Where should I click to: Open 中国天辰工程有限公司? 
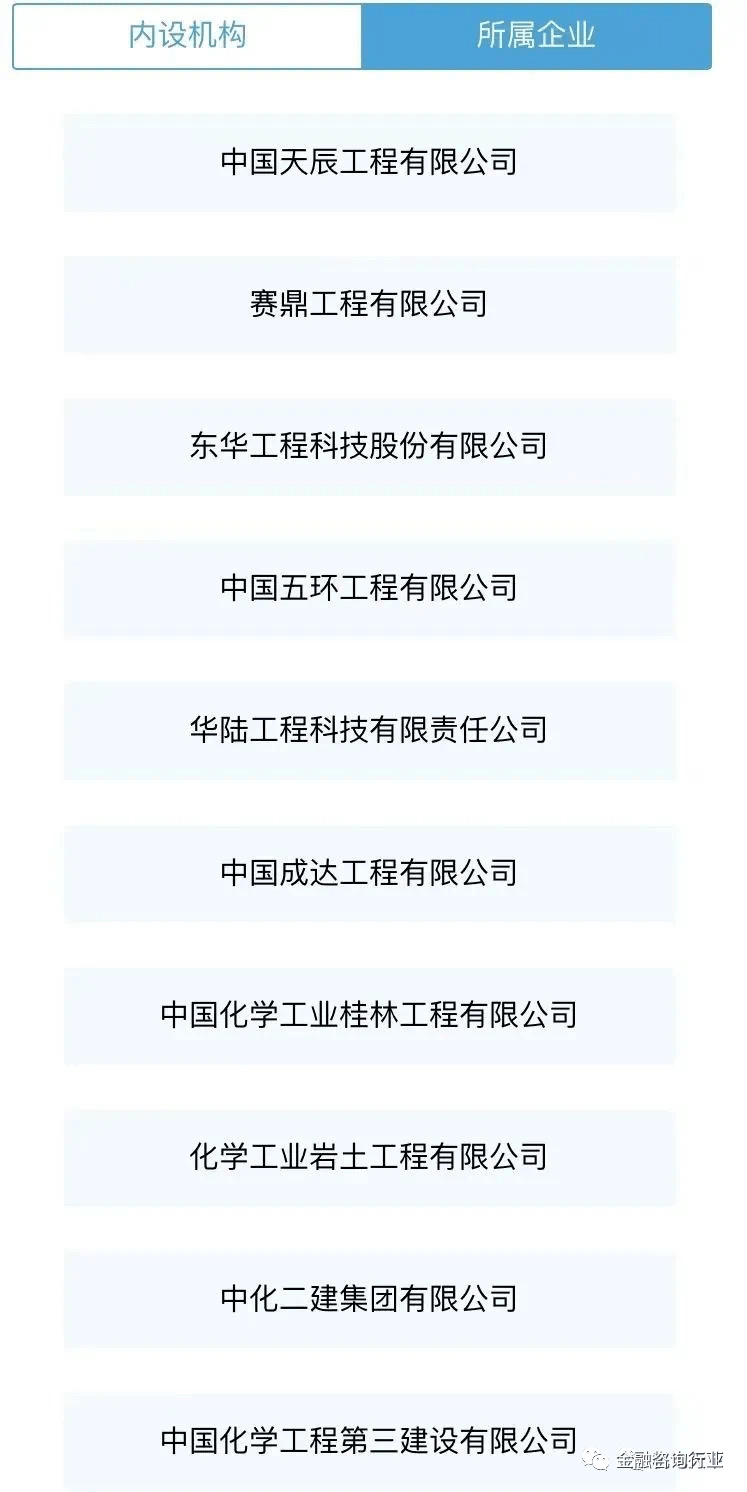pyautogui.click(x=370, y=162)
